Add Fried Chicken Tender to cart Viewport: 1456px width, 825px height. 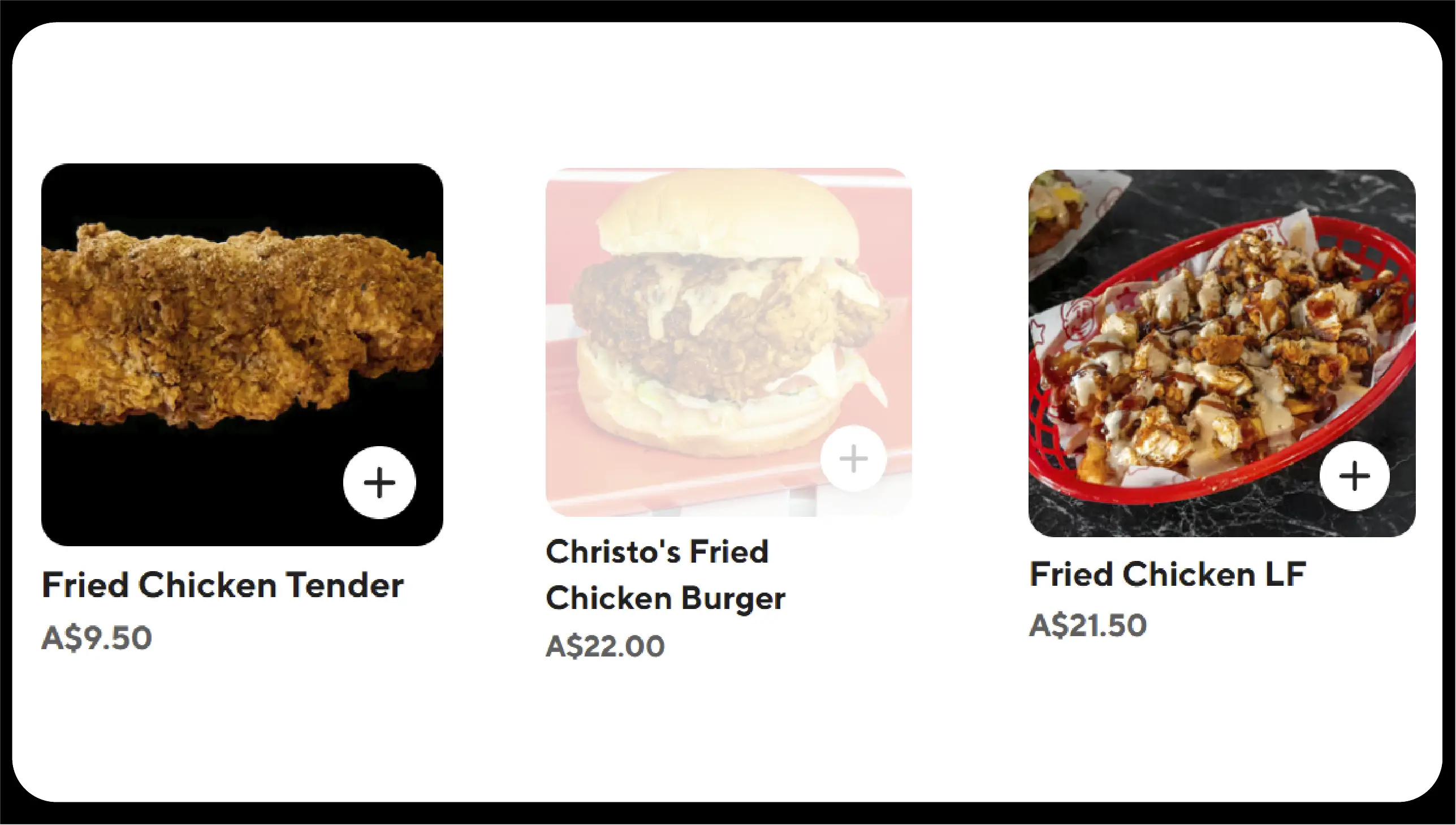point(379,482)
